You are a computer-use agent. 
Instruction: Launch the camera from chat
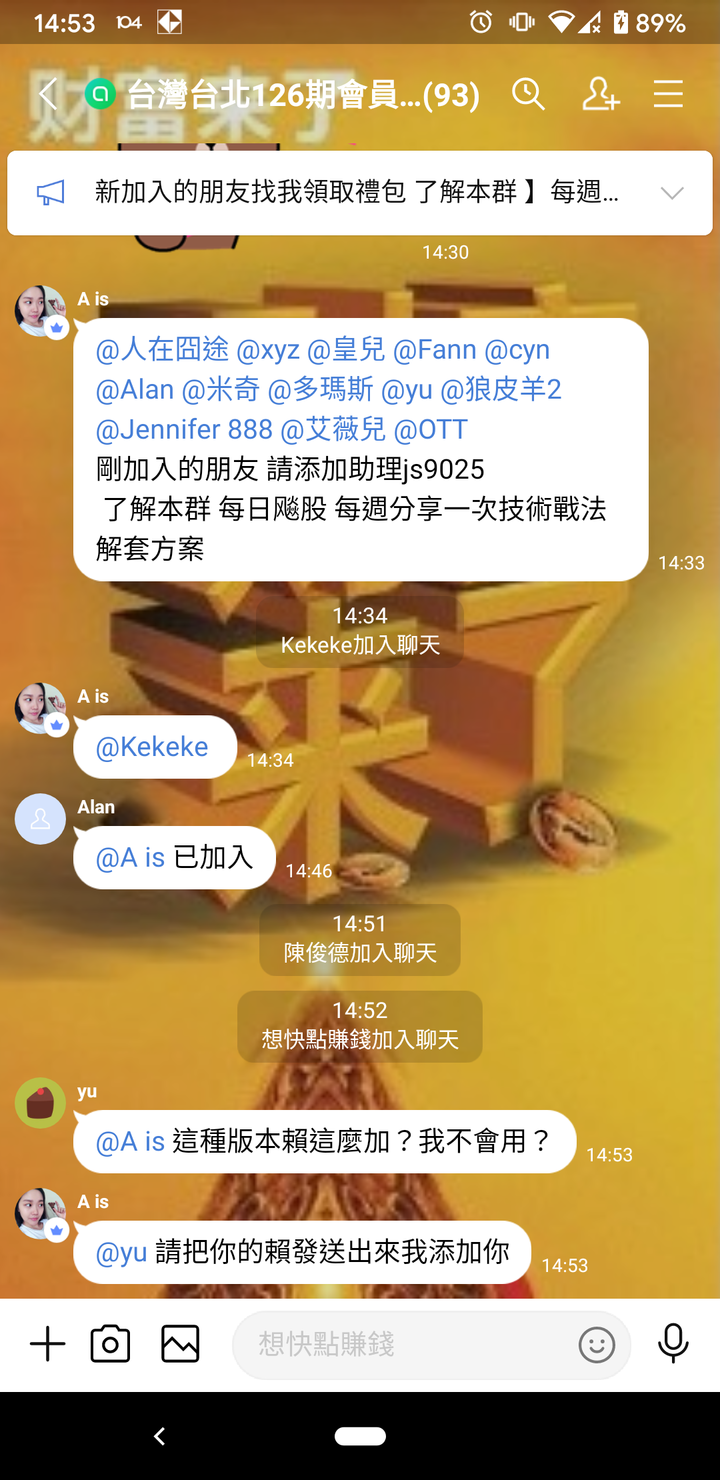[110, 1345]
